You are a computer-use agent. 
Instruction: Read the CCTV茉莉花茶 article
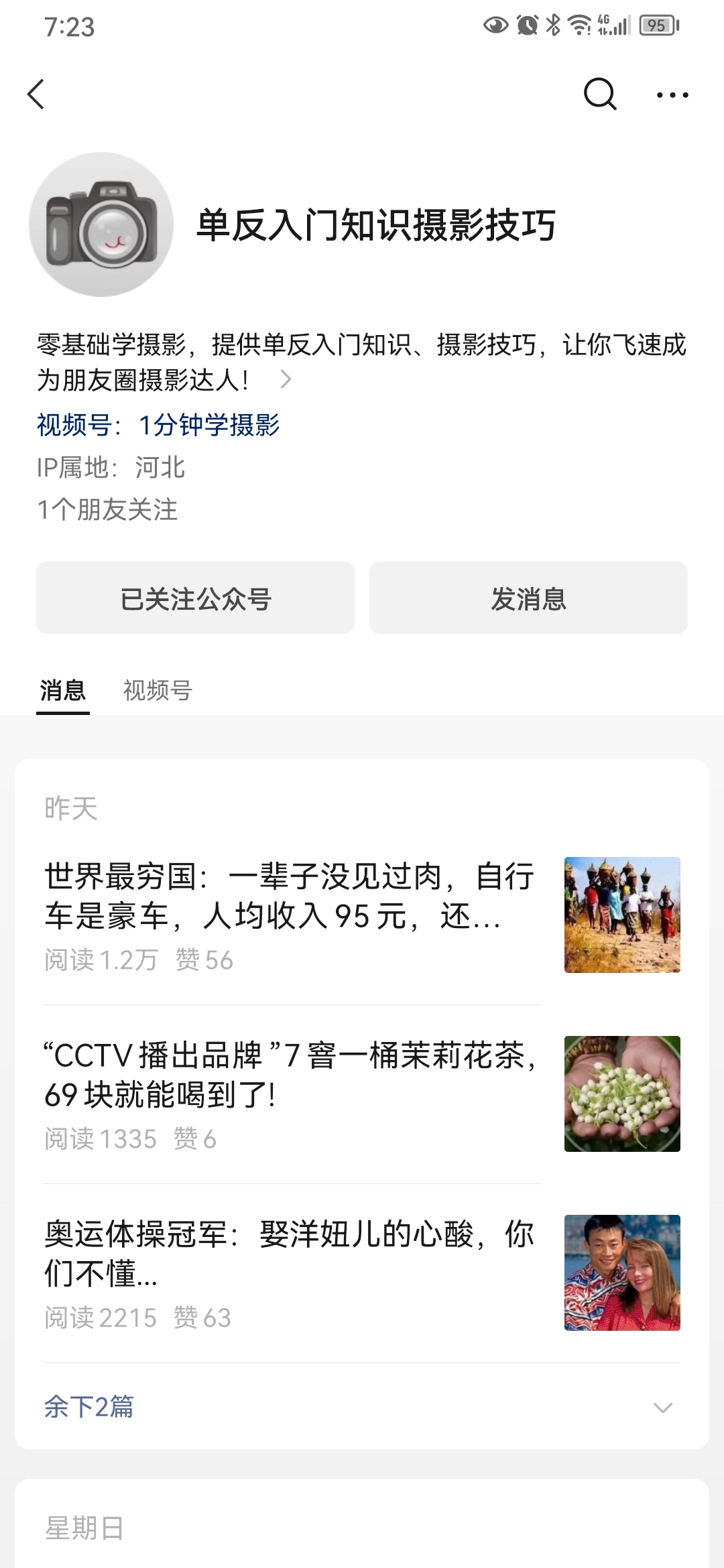pos(290,1075)
